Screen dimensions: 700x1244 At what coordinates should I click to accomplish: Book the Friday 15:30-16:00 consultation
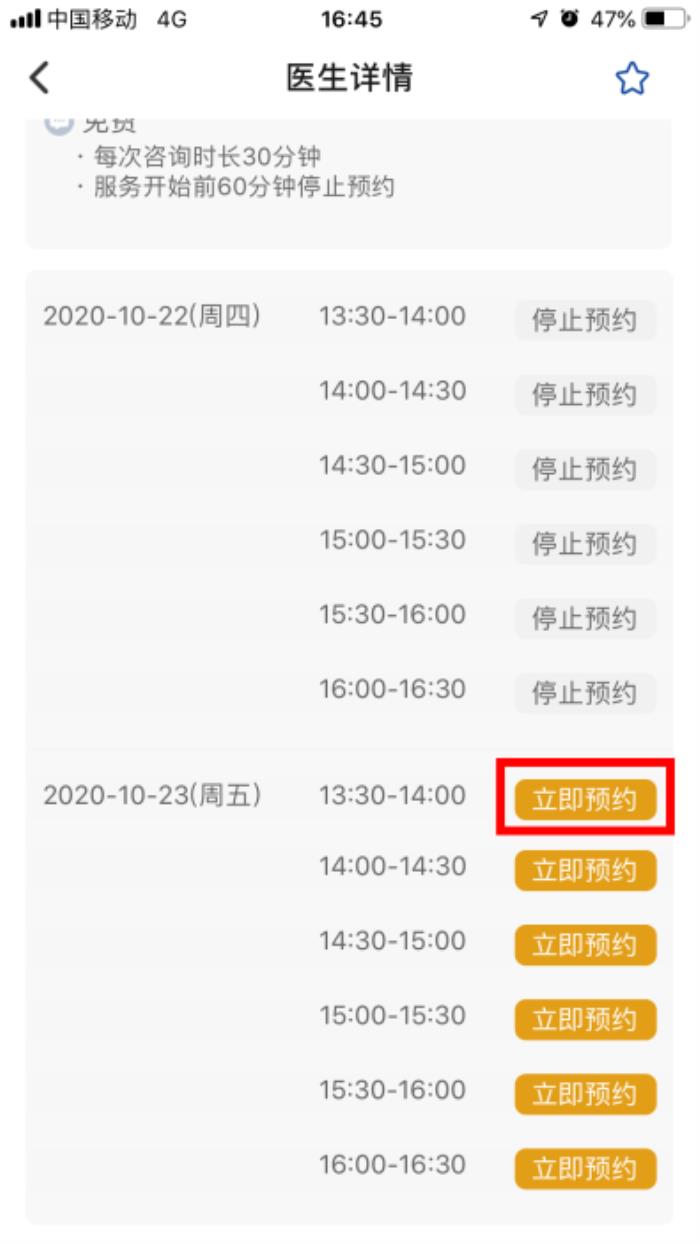pyautogui.click(x=585, y=1094)
